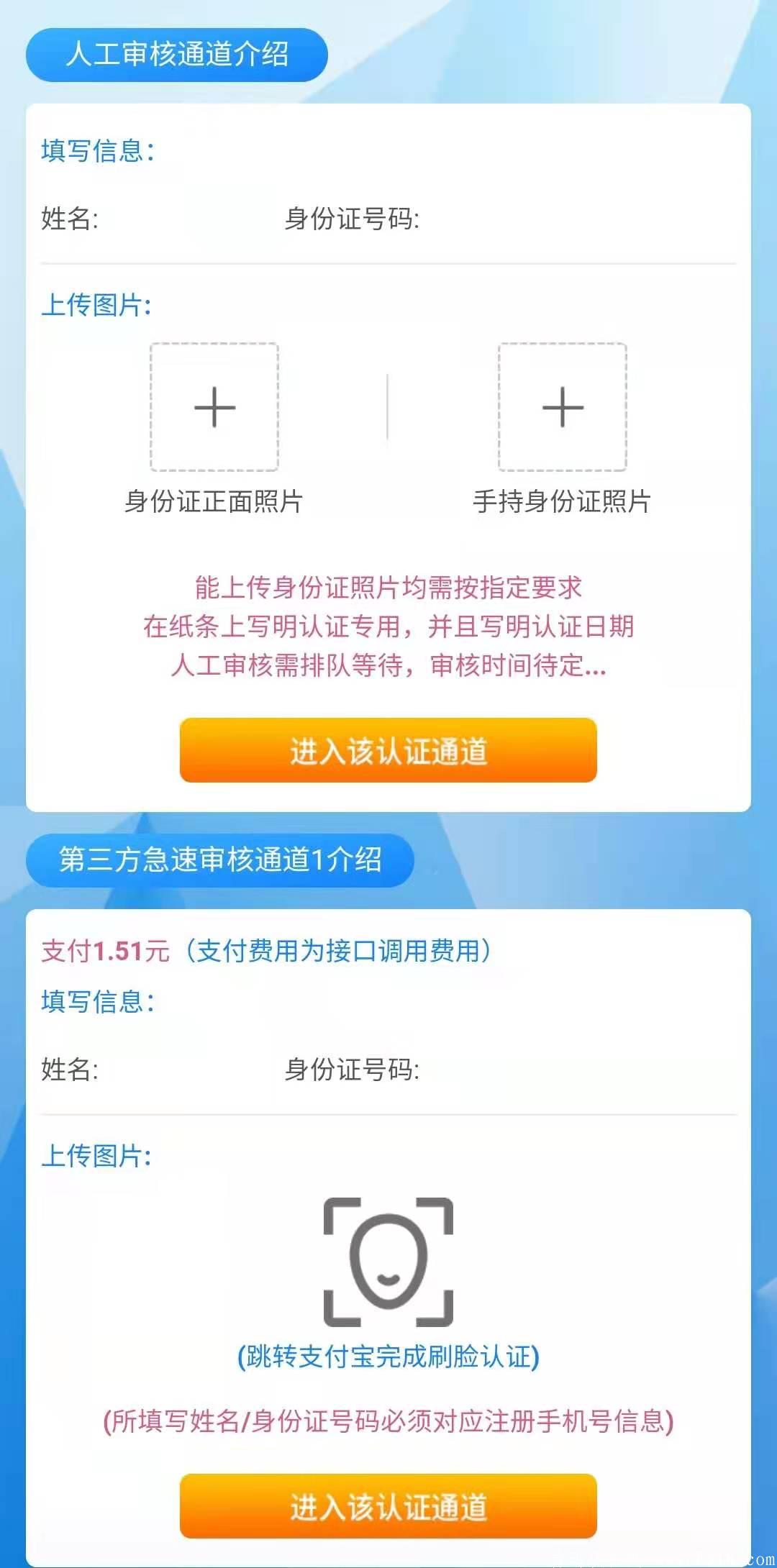This screenshot has width=777, height=1568.
Task: Enter the third-party express channel 1 verification
Action: pyautogui.click(x=388, y=1506)
